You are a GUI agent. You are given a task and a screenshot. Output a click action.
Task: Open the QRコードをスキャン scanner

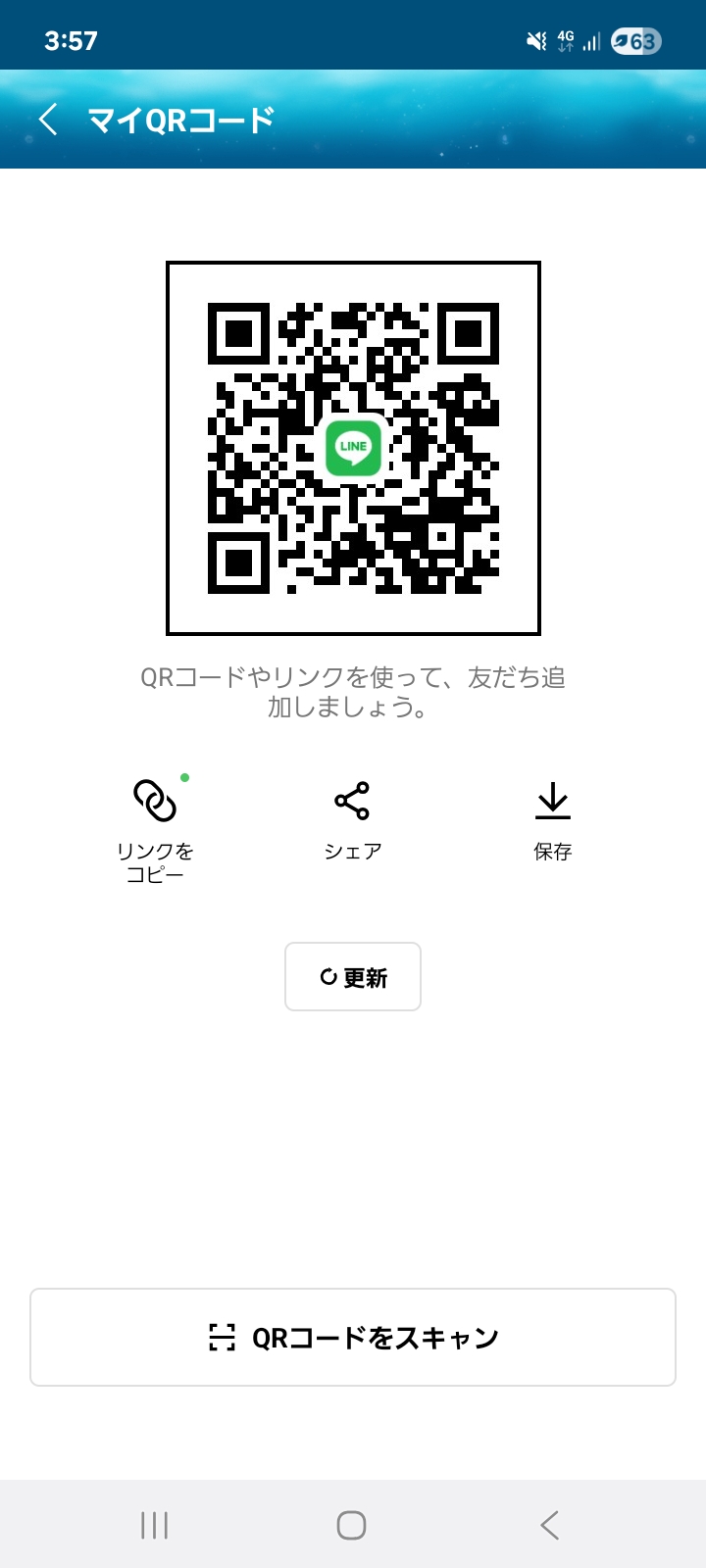coord(353,1337)
